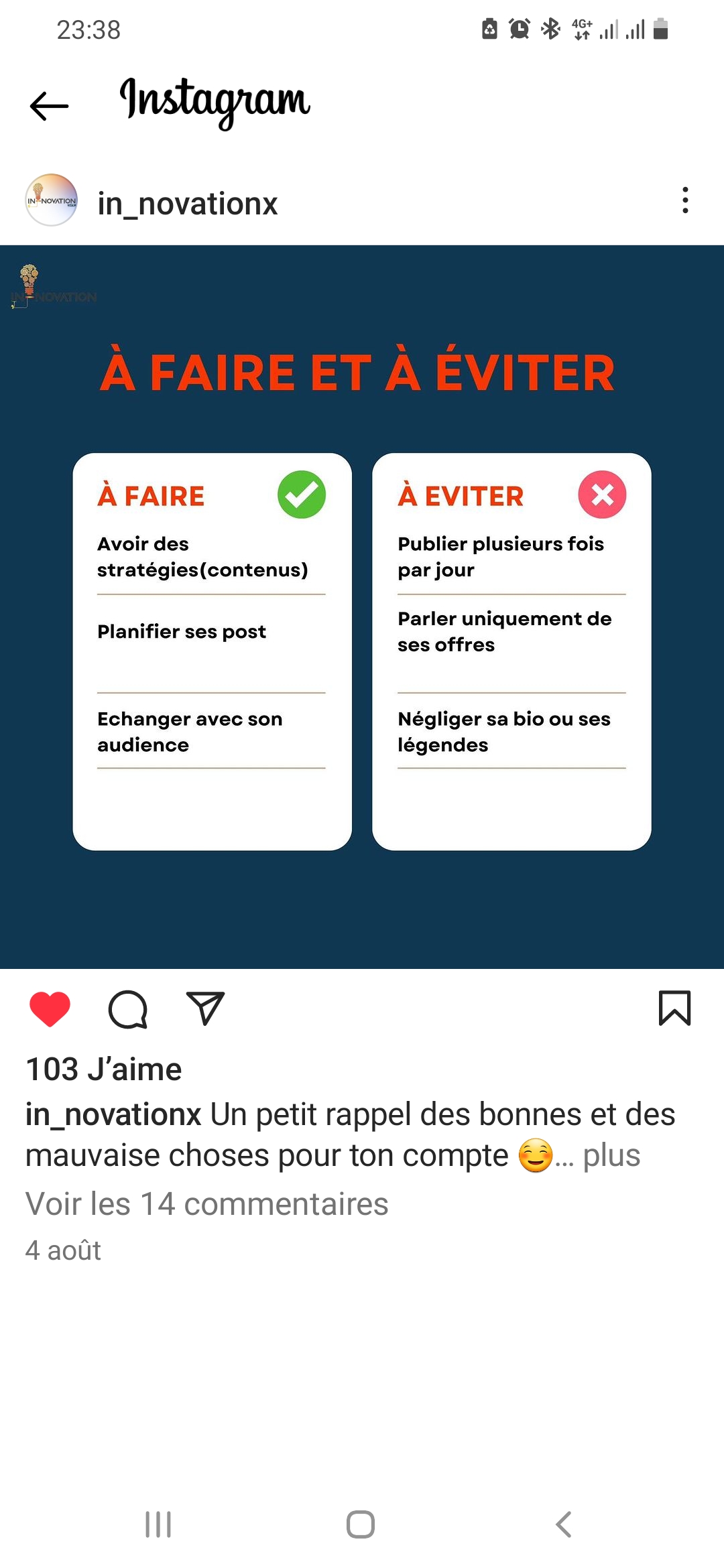Unlike the post with the red heart

pyautogui.click(x=50, y=1008)
